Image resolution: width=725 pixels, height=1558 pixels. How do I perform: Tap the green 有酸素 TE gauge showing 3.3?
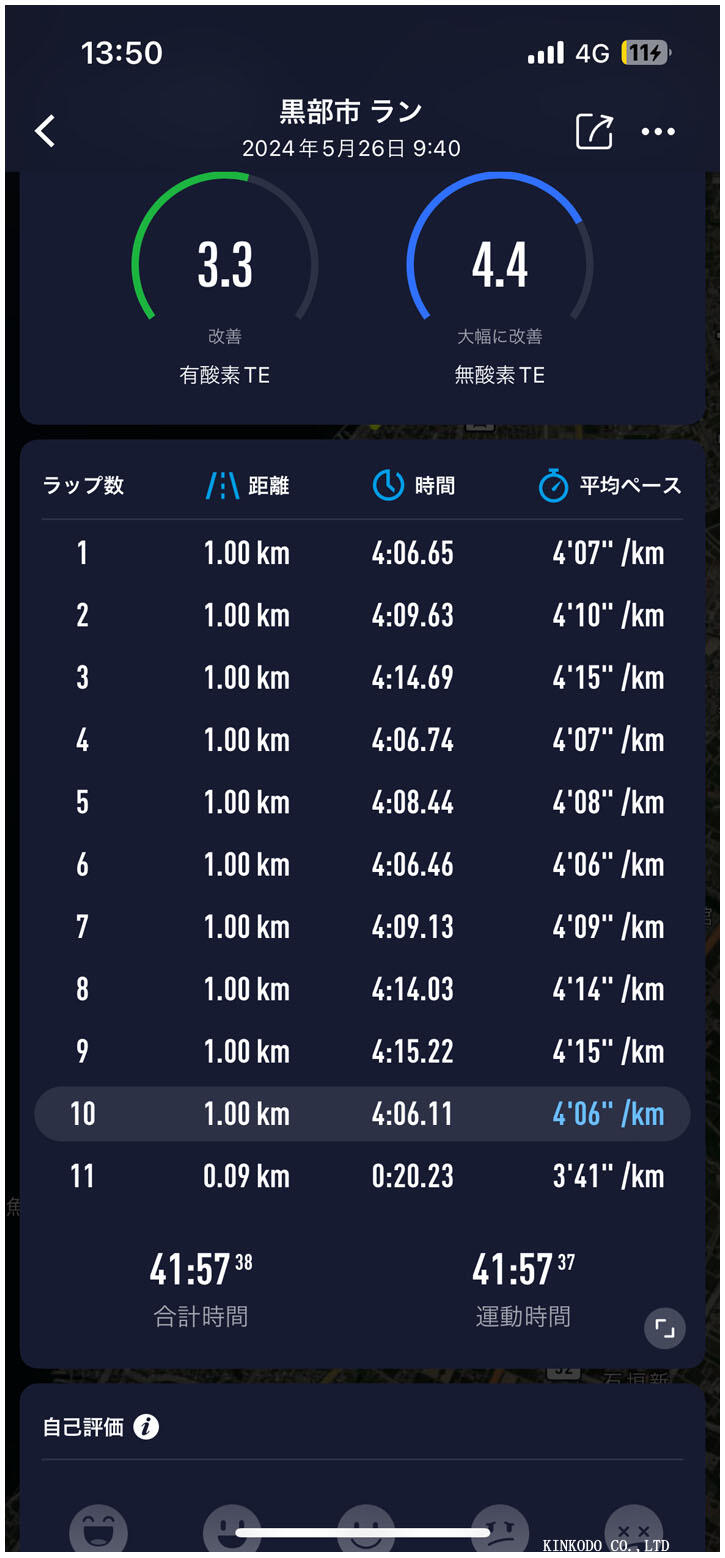(224, 264)
